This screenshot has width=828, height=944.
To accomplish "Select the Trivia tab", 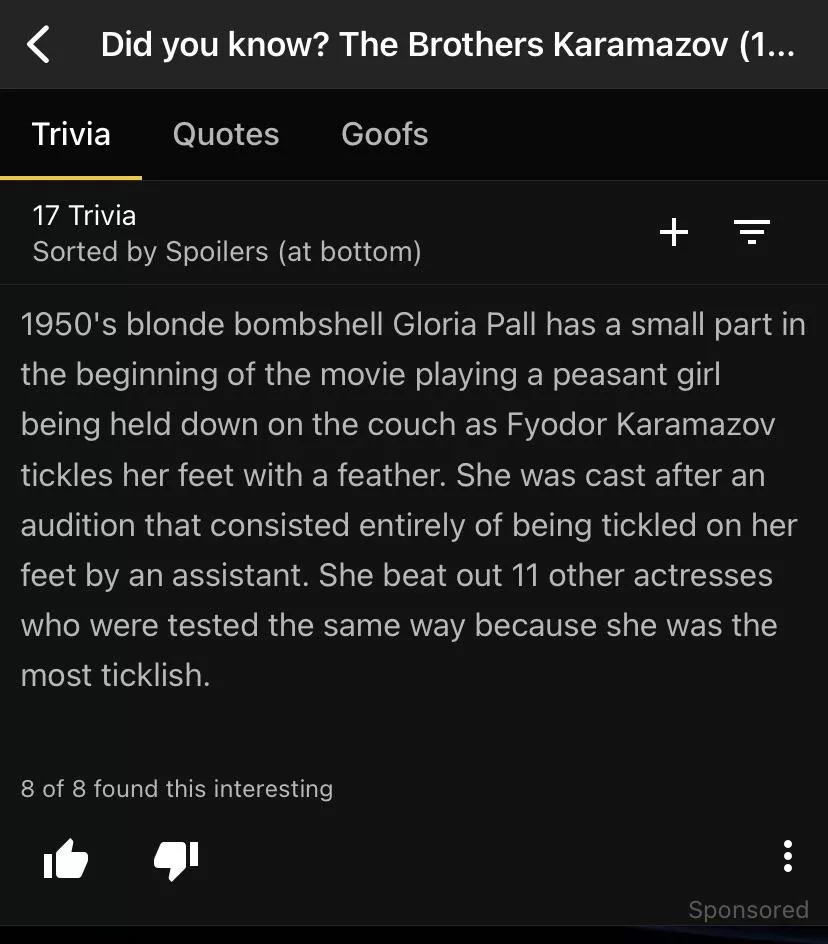I will tap(71, 134).
